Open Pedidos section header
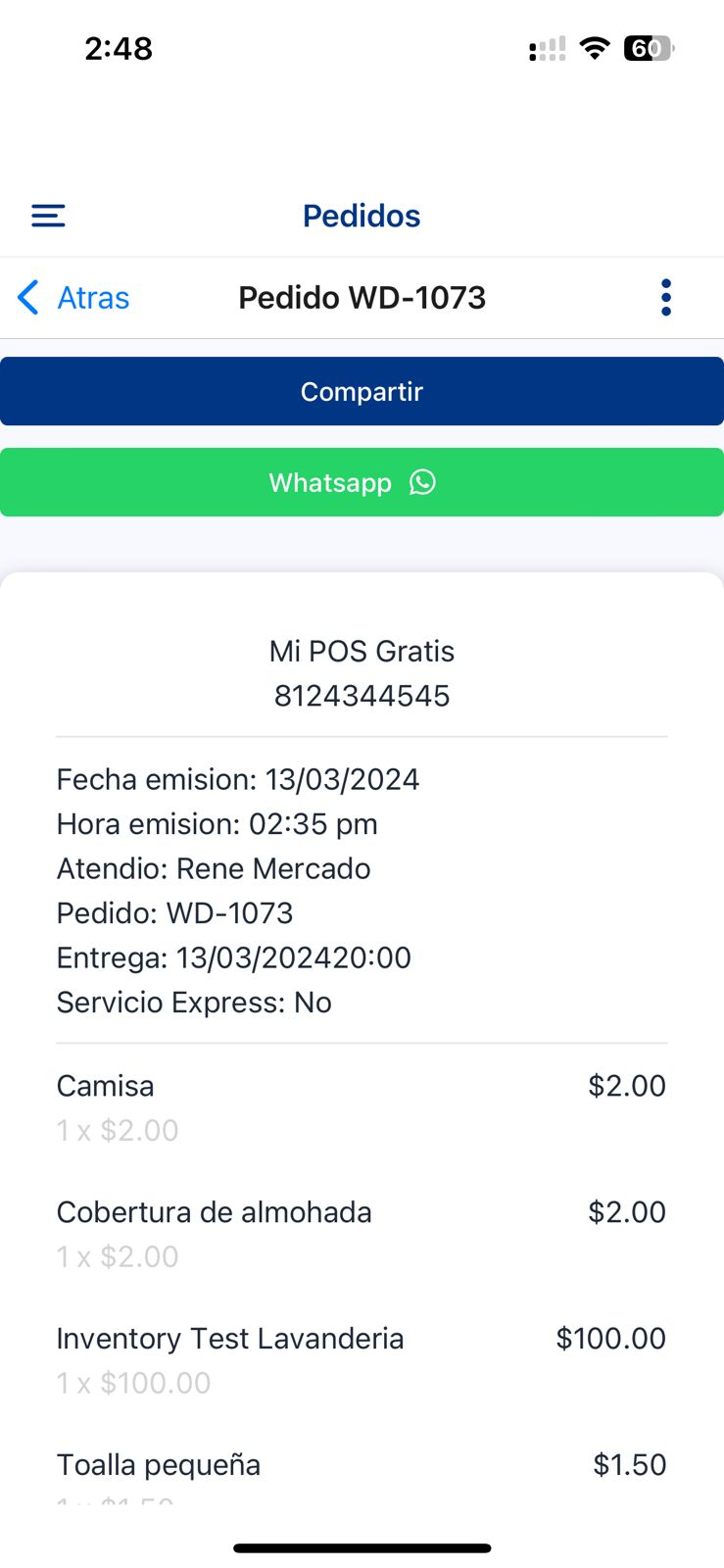Image resolution: width=724 pixels, height=1568 pixels. (x=362, y=216)
